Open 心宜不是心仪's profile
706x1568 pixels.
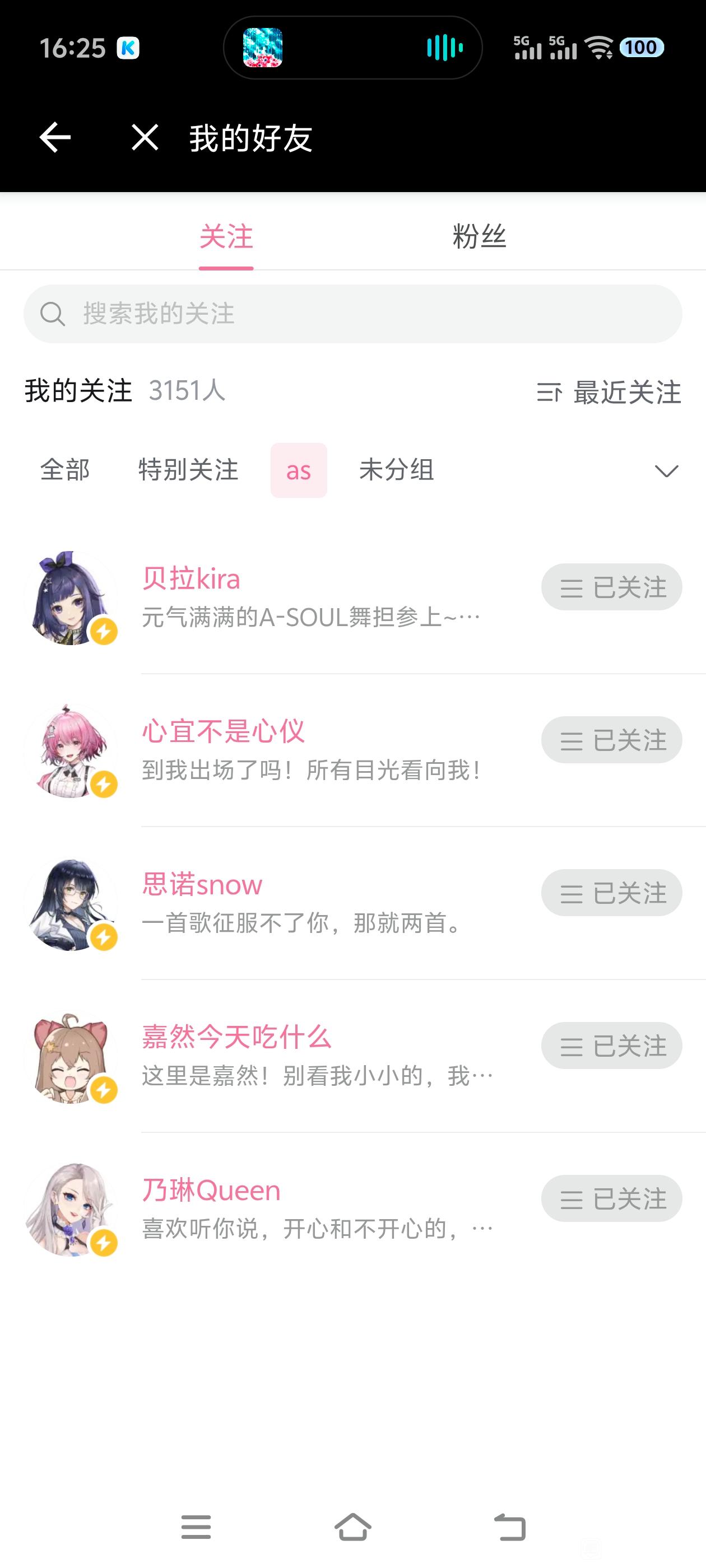click(x=223, y=732)
